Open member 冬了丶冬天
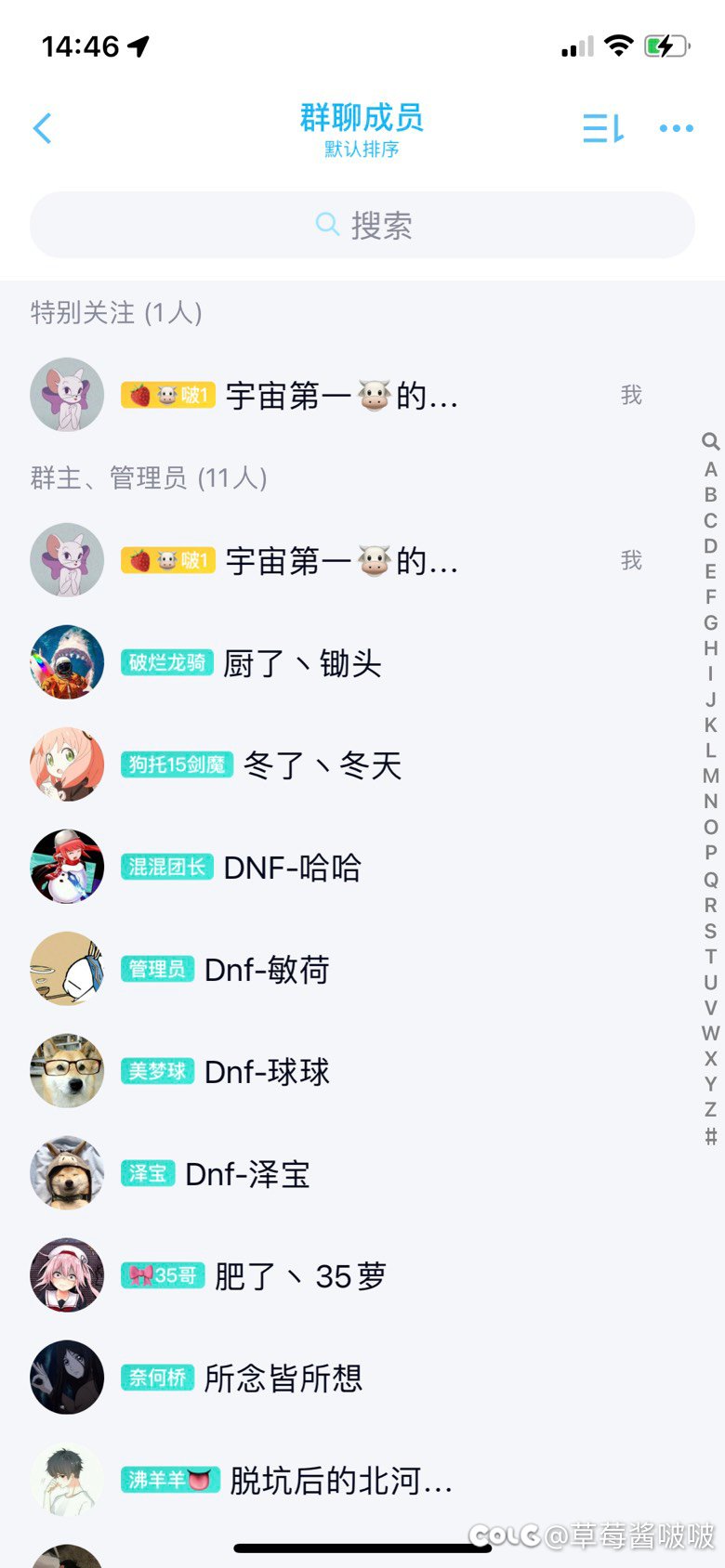The height and width of the screenshot is (1568, 725). click(322, 765)
